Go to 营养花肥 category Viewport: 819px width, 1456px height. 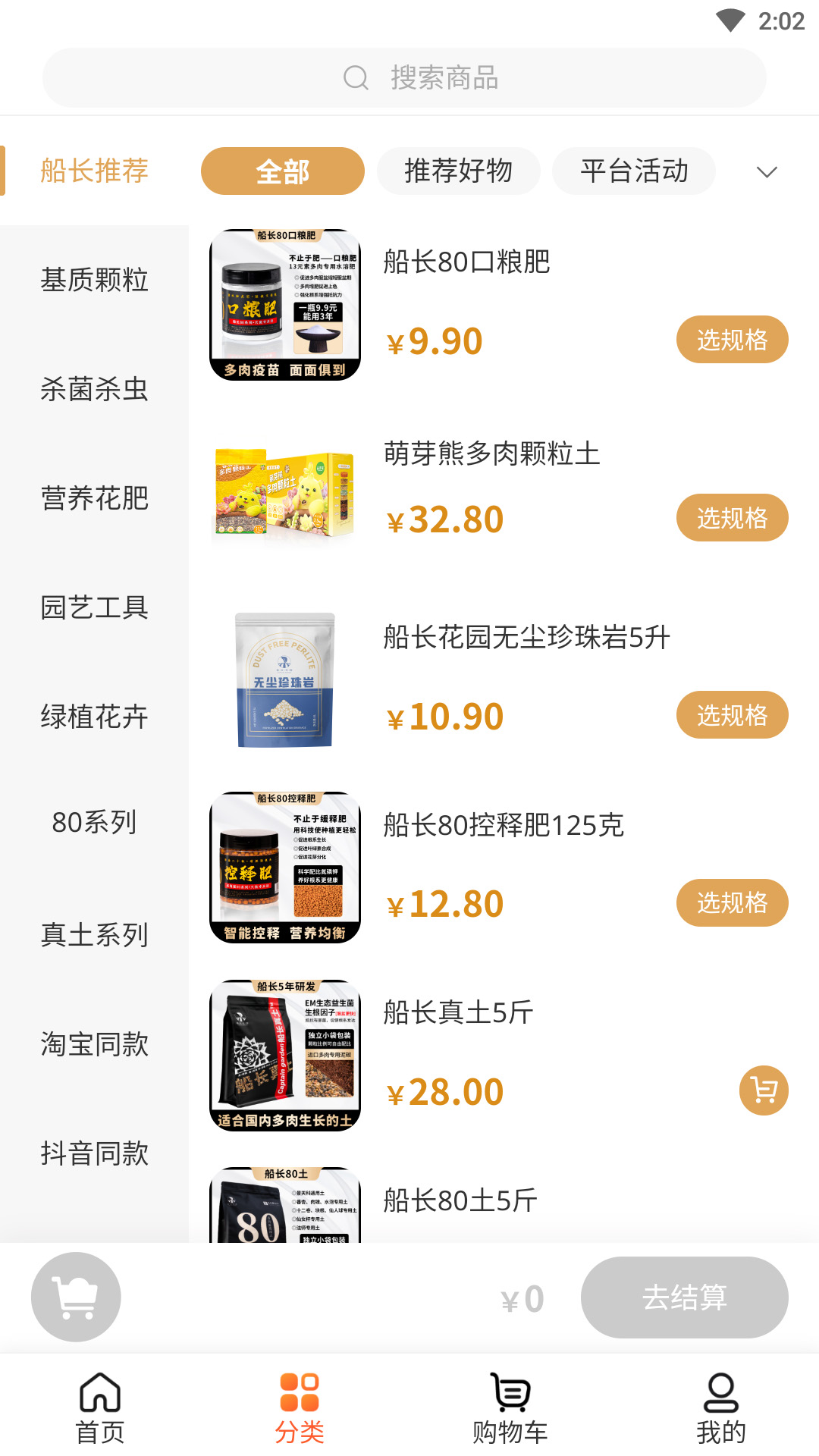[x=94, y=498]
